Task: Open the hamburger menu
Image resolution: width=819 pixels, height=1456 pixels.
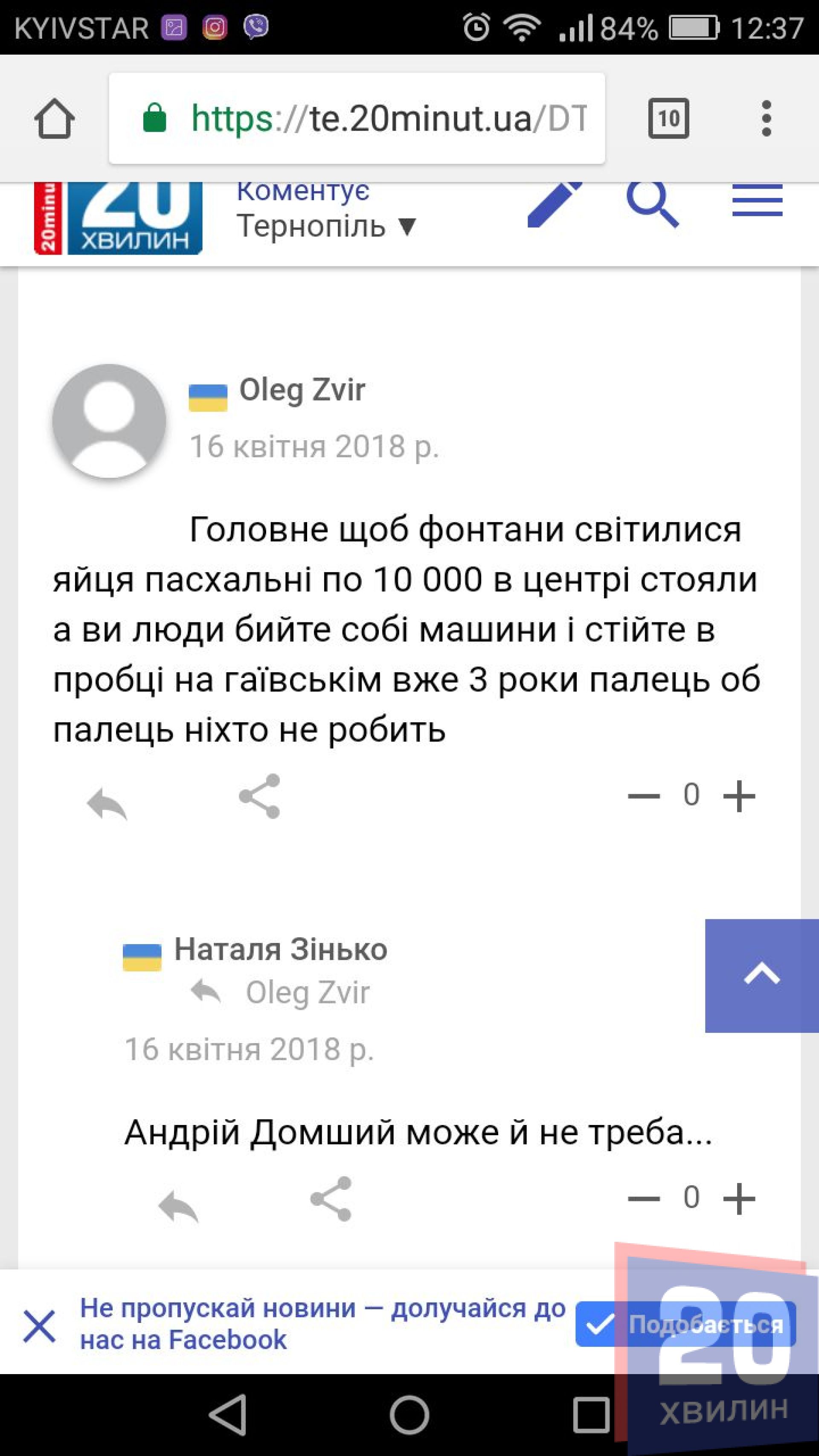Action: (x=757, y=201)
